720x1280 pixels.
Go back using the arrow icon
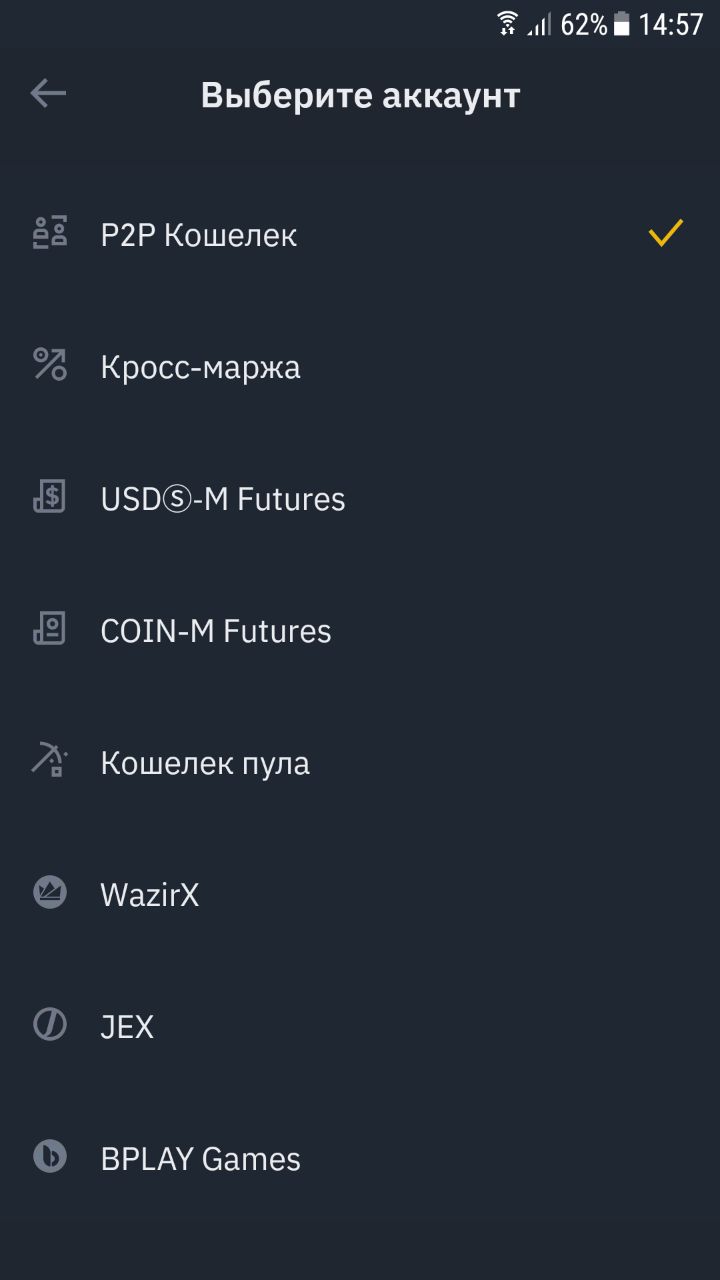48,94
